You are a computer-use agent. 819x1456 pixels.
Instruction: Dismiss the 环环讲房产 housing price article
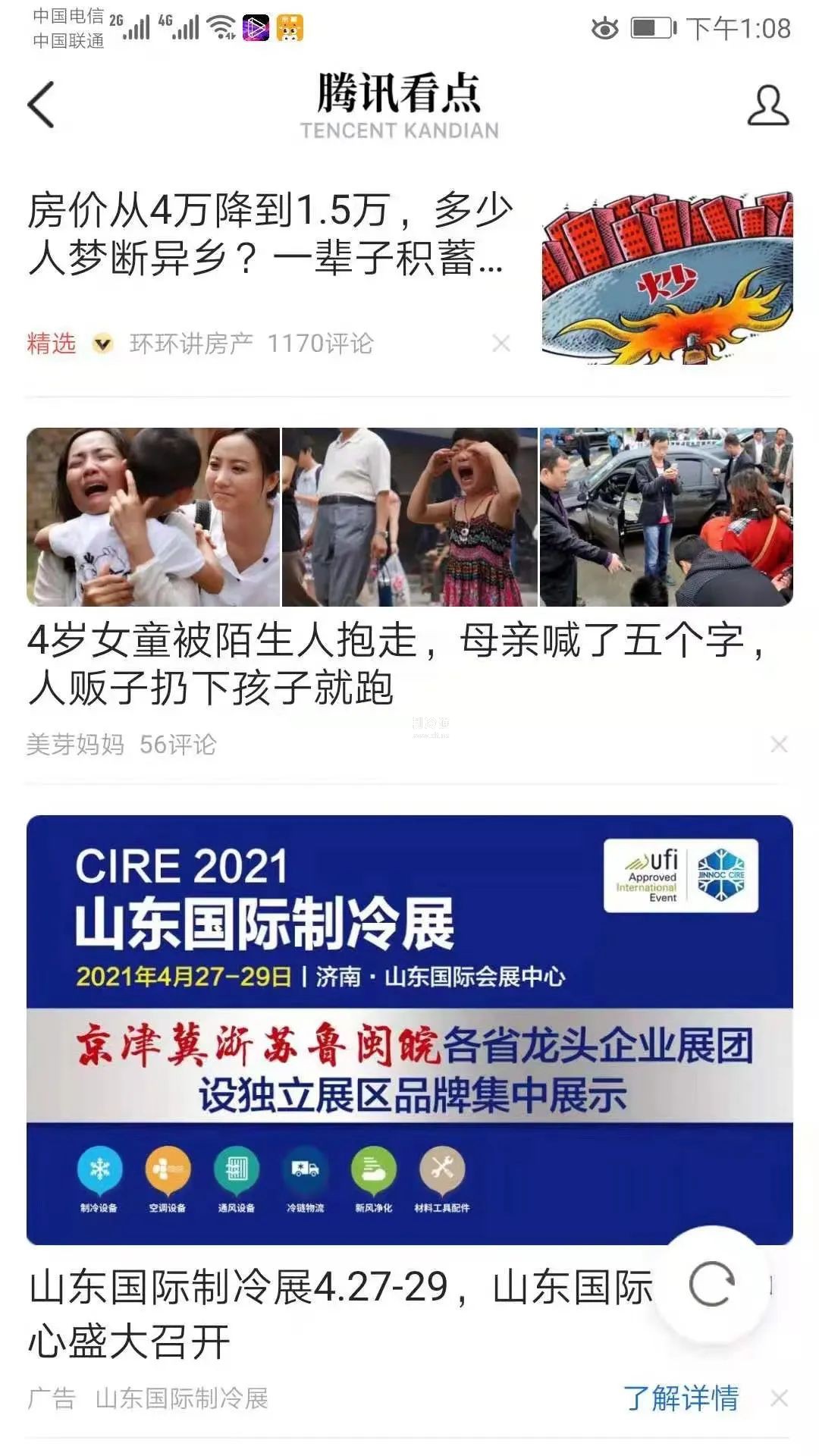tap(500, 344)
